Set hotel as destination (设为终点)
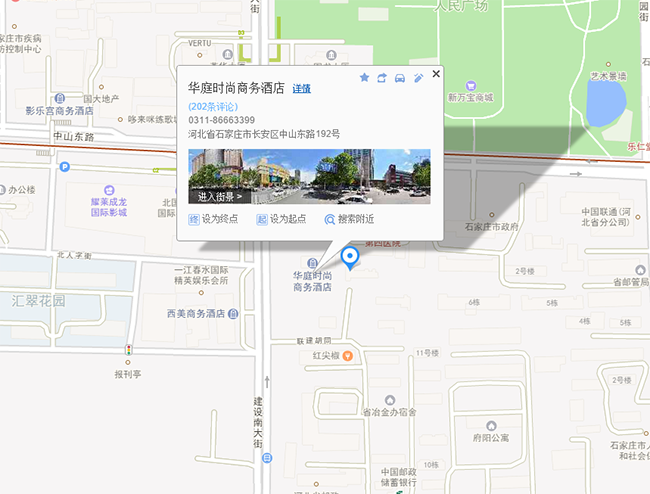Screen dimensions: 650x494 pyautogui.click(x=213, y=219)
